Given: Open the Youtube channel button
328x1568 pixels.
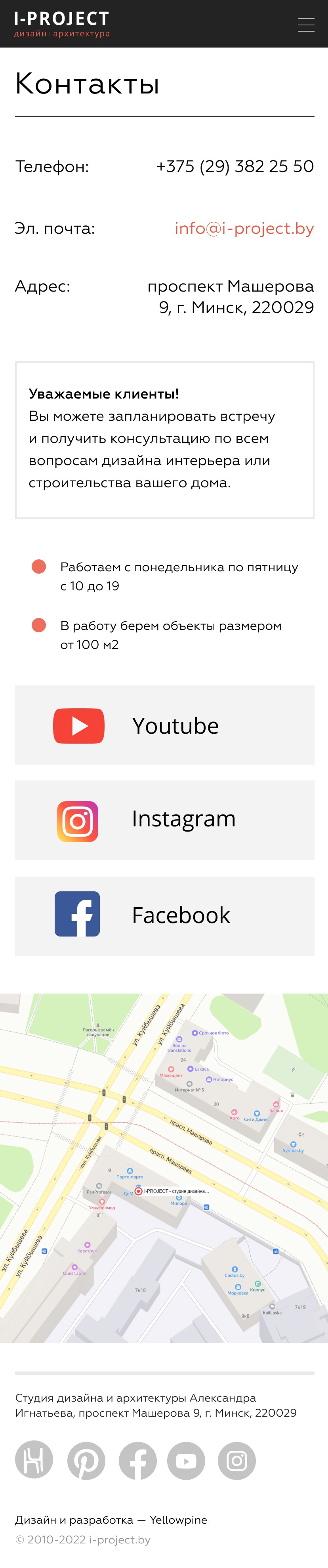Looking at the screenshot, I should (x=164, y=725).
